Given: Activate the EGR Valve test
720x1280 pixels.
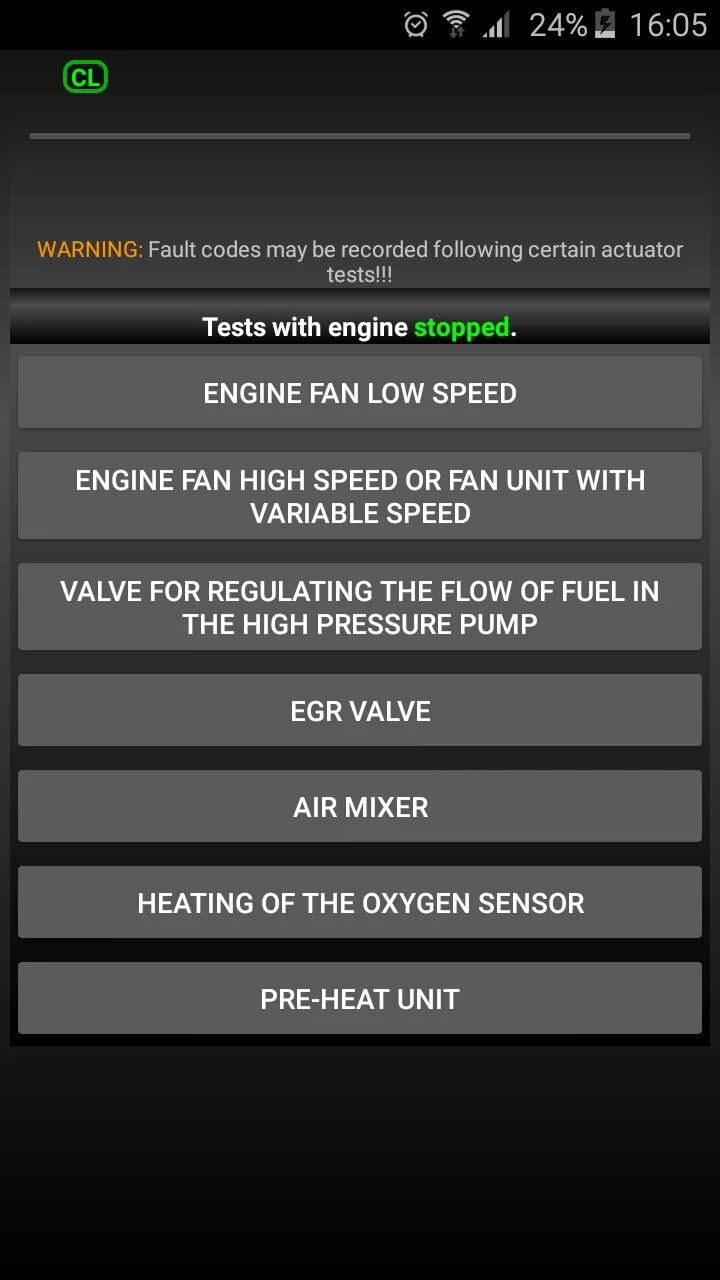Looking at the screenshot, I should [360, 711].
